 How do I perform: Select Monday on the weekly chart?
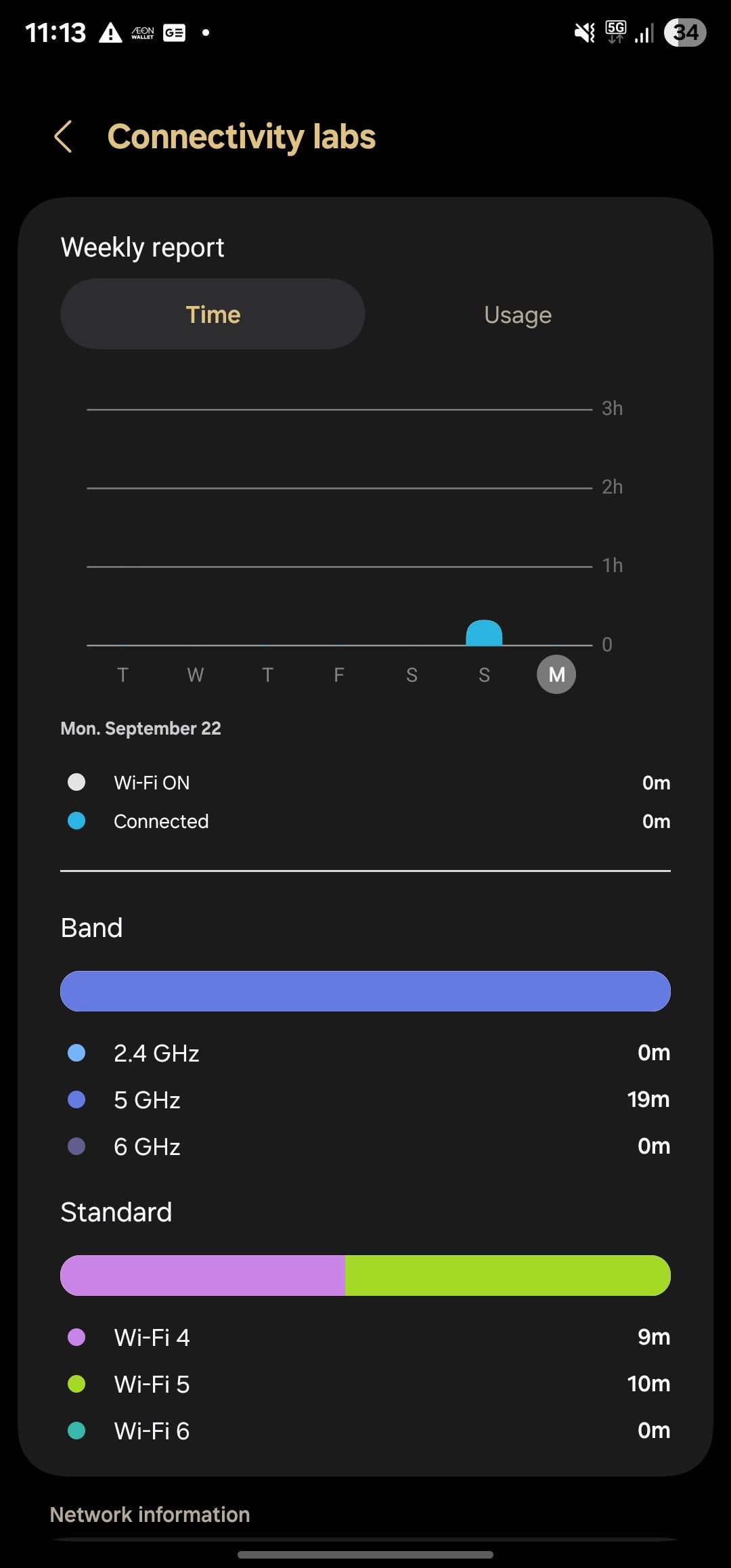pos(556,674)
